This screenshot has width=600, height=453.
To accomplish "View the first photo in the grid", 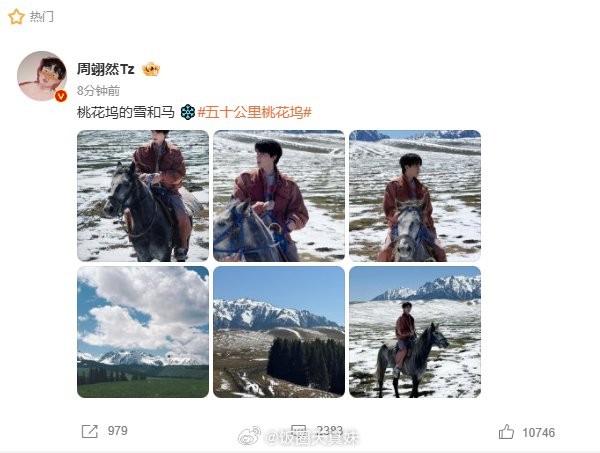I will click(x=143, y=196).
